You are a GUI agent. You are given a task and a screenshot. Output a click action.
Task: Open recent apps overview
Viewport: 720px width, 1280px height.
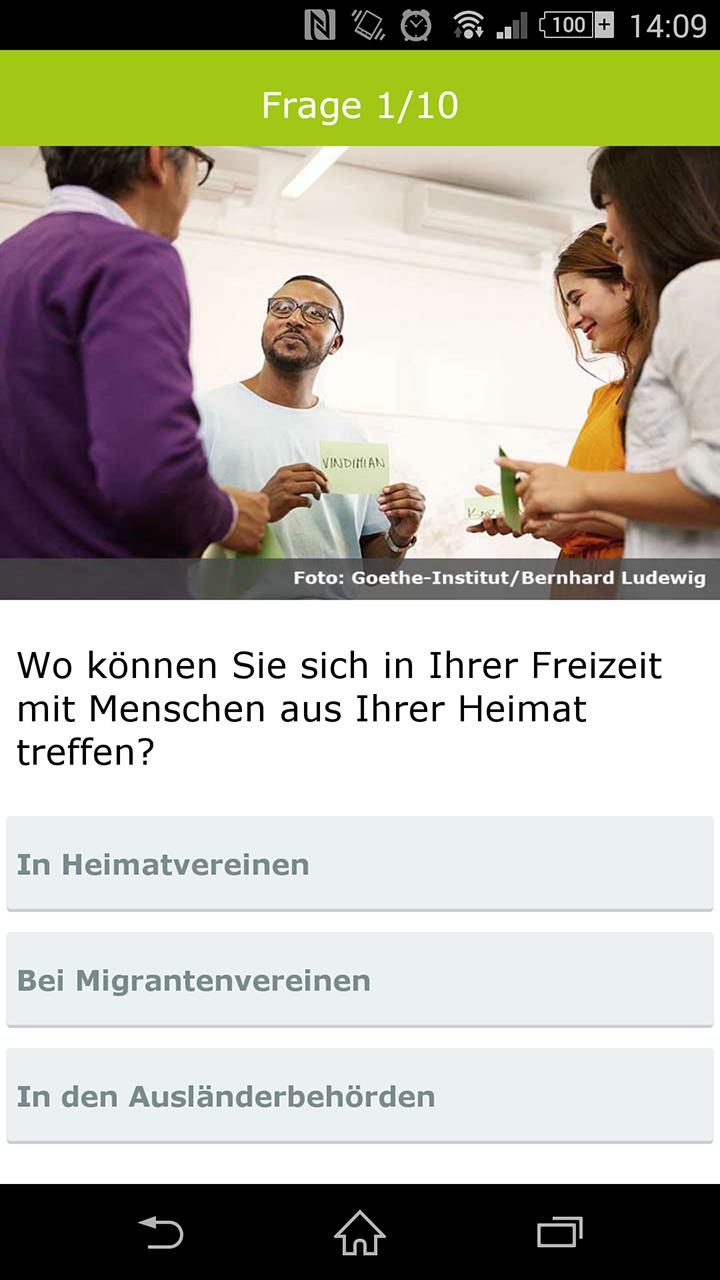coord(559,1232)
